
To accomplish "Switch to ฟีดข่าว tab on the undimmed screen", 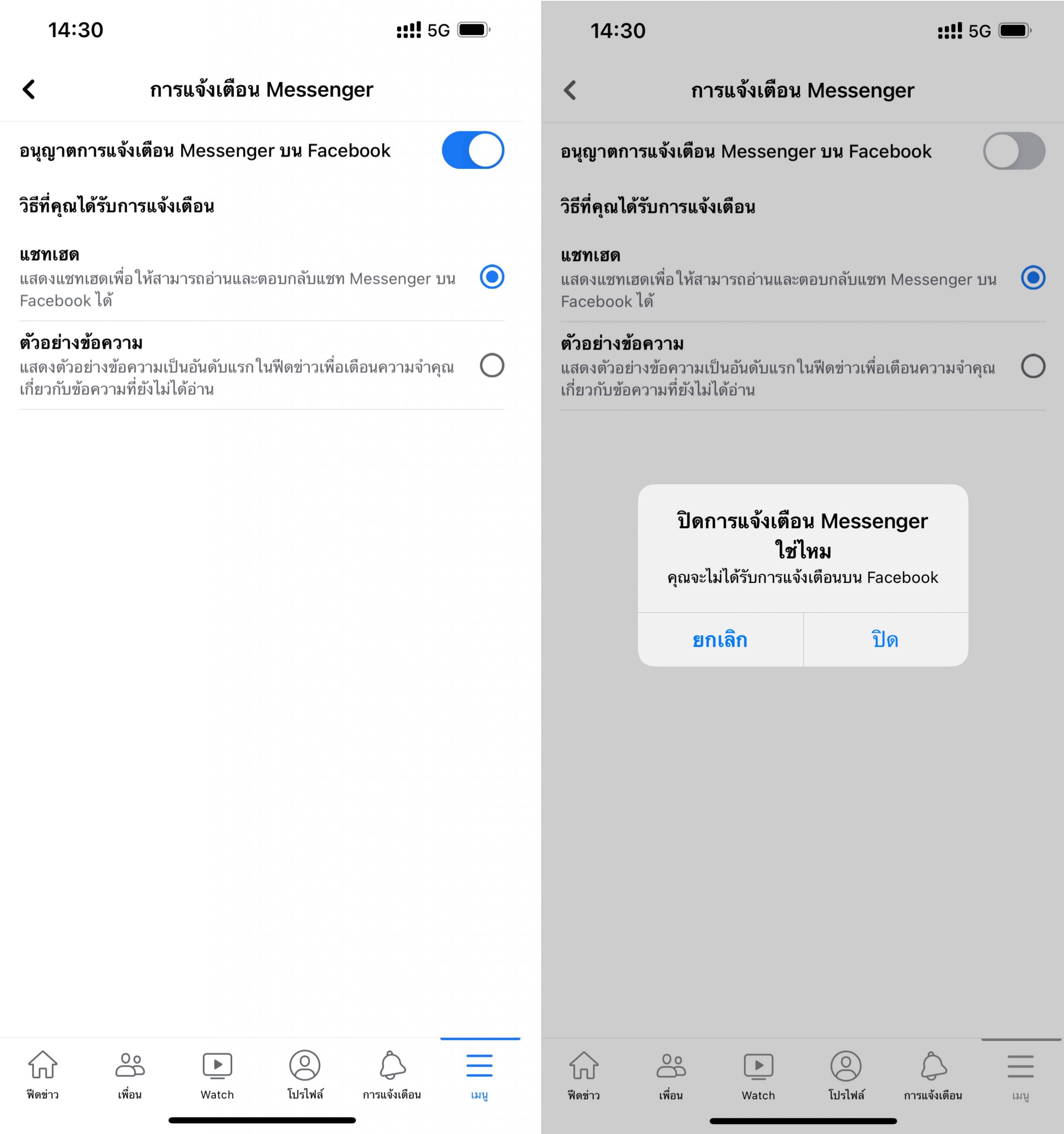I will [43, 1074].
